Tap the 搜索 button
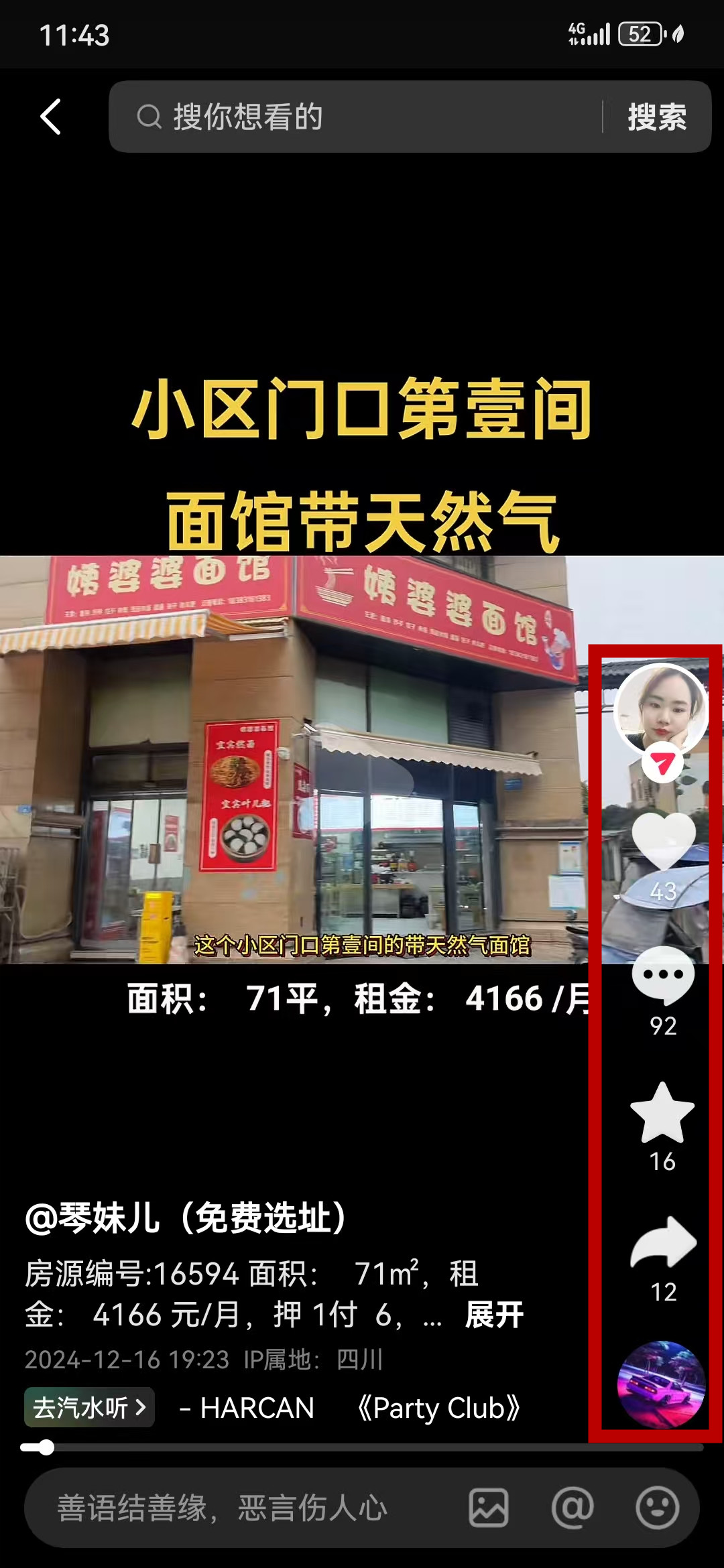 (x=656, y=117)
